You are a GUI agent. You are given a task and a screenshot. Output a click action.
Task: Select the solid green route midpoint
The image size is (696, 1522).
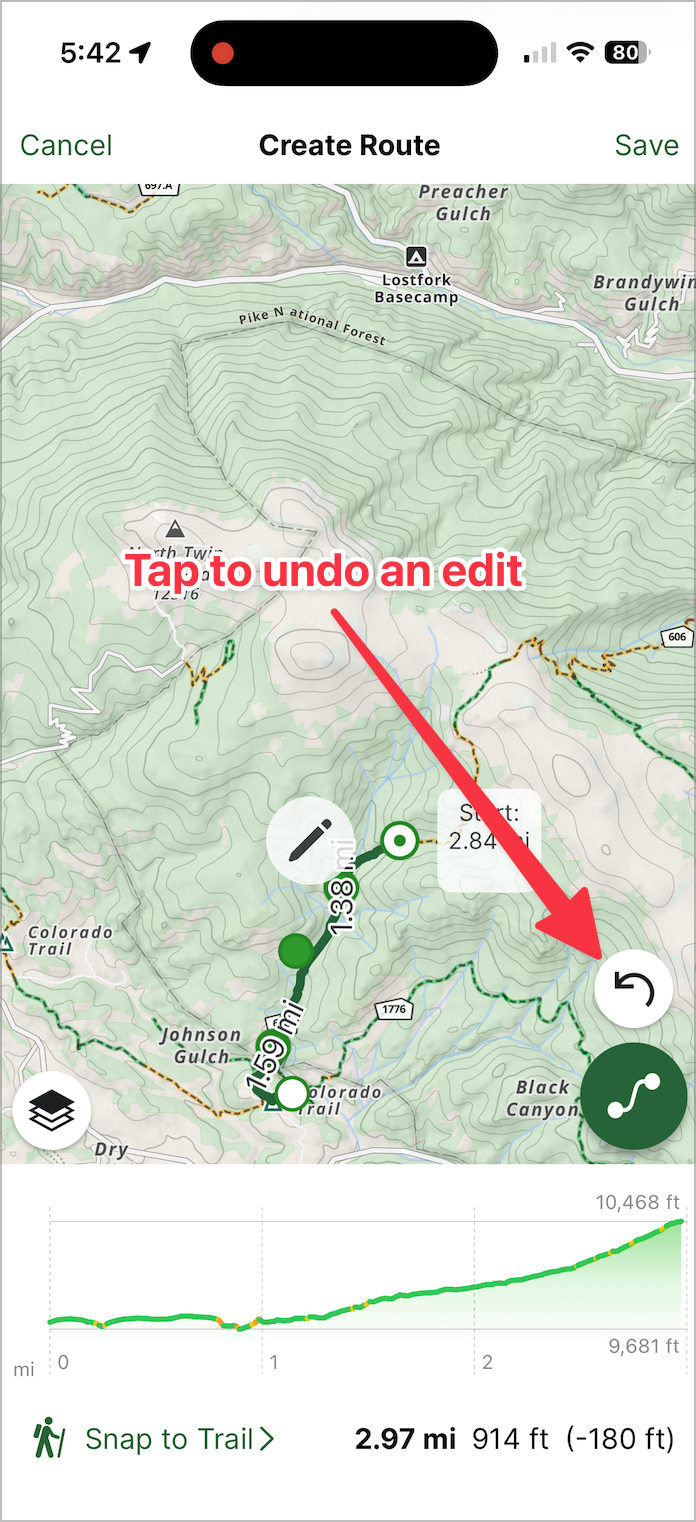point(294,951)
